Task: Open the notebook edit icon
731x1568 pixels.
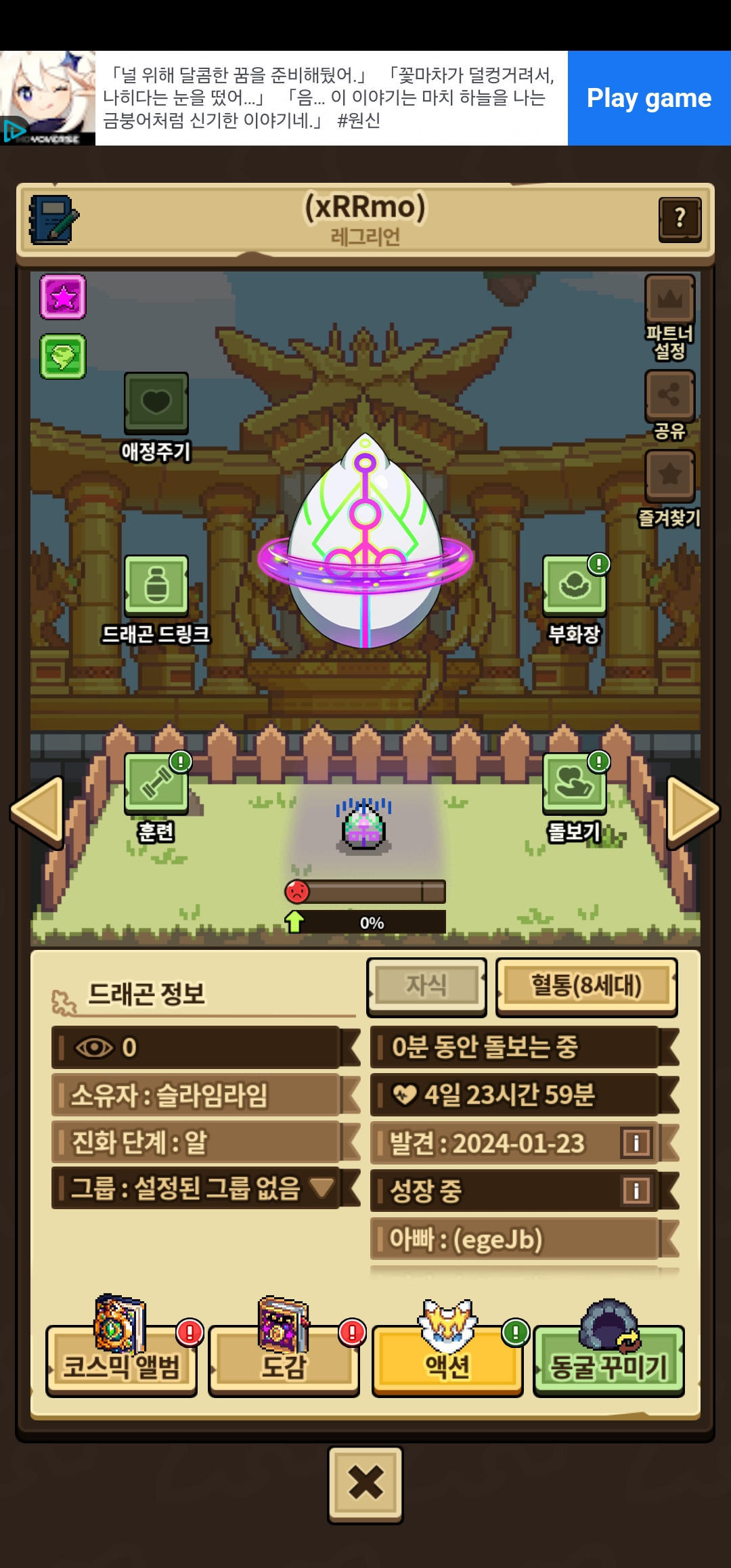Action: pos(53,219)
